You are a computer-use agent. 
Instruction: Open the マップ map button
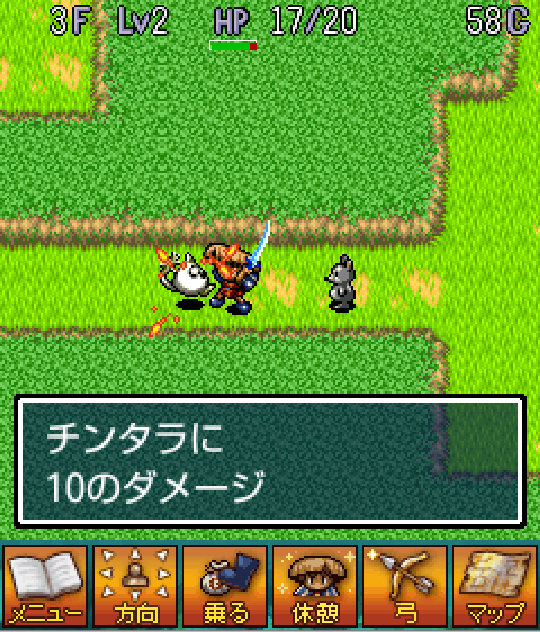click(495, 586)
